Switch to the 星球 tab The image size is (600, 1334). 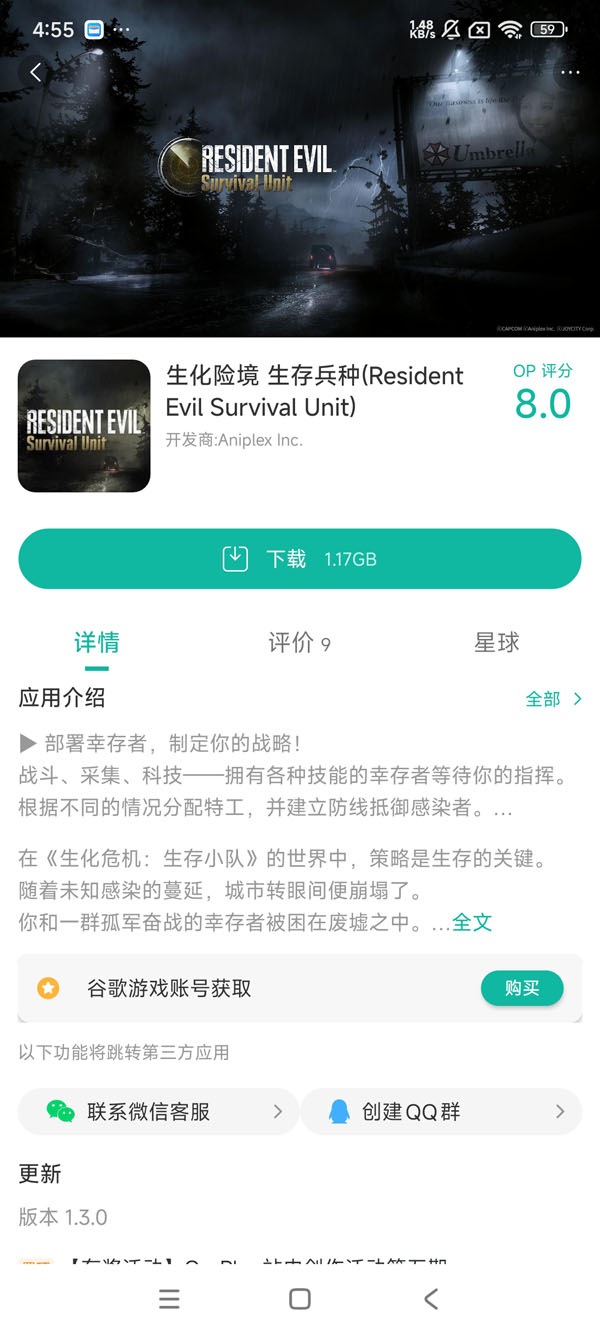click(496, 643)
